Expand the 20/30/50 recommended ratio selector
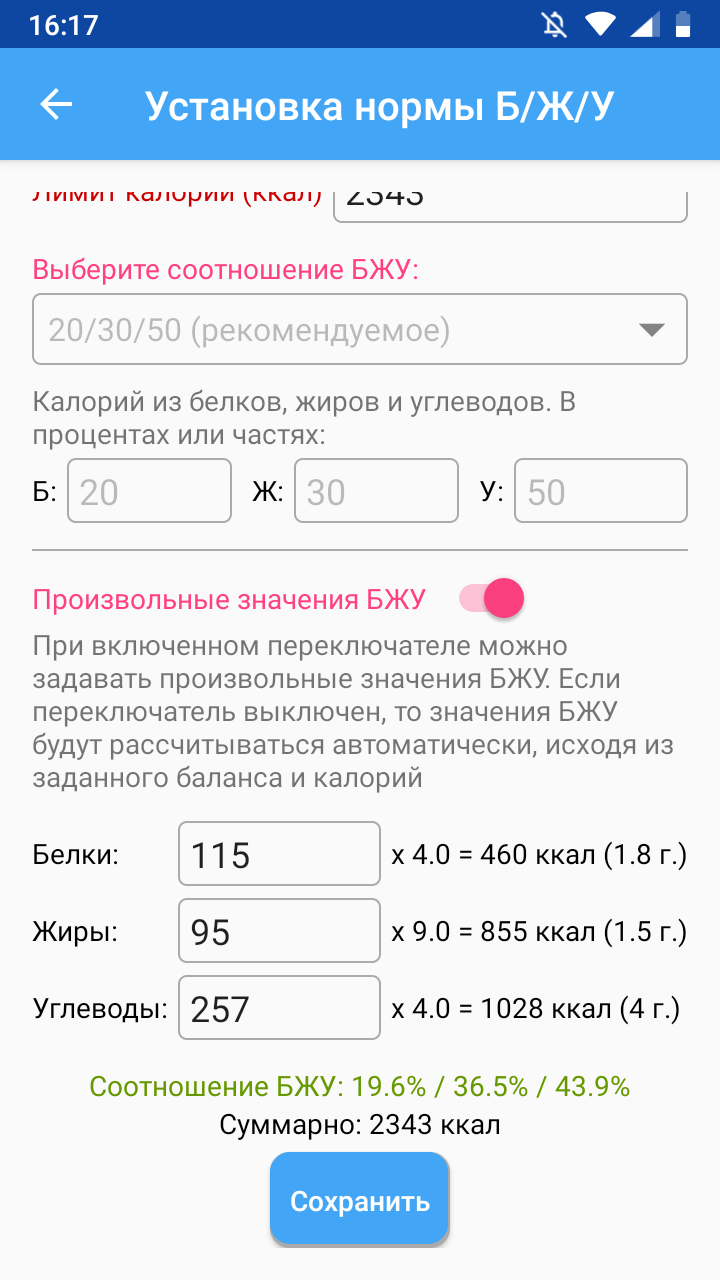This screenshot has width=720, height=1280. click(360, 328)
